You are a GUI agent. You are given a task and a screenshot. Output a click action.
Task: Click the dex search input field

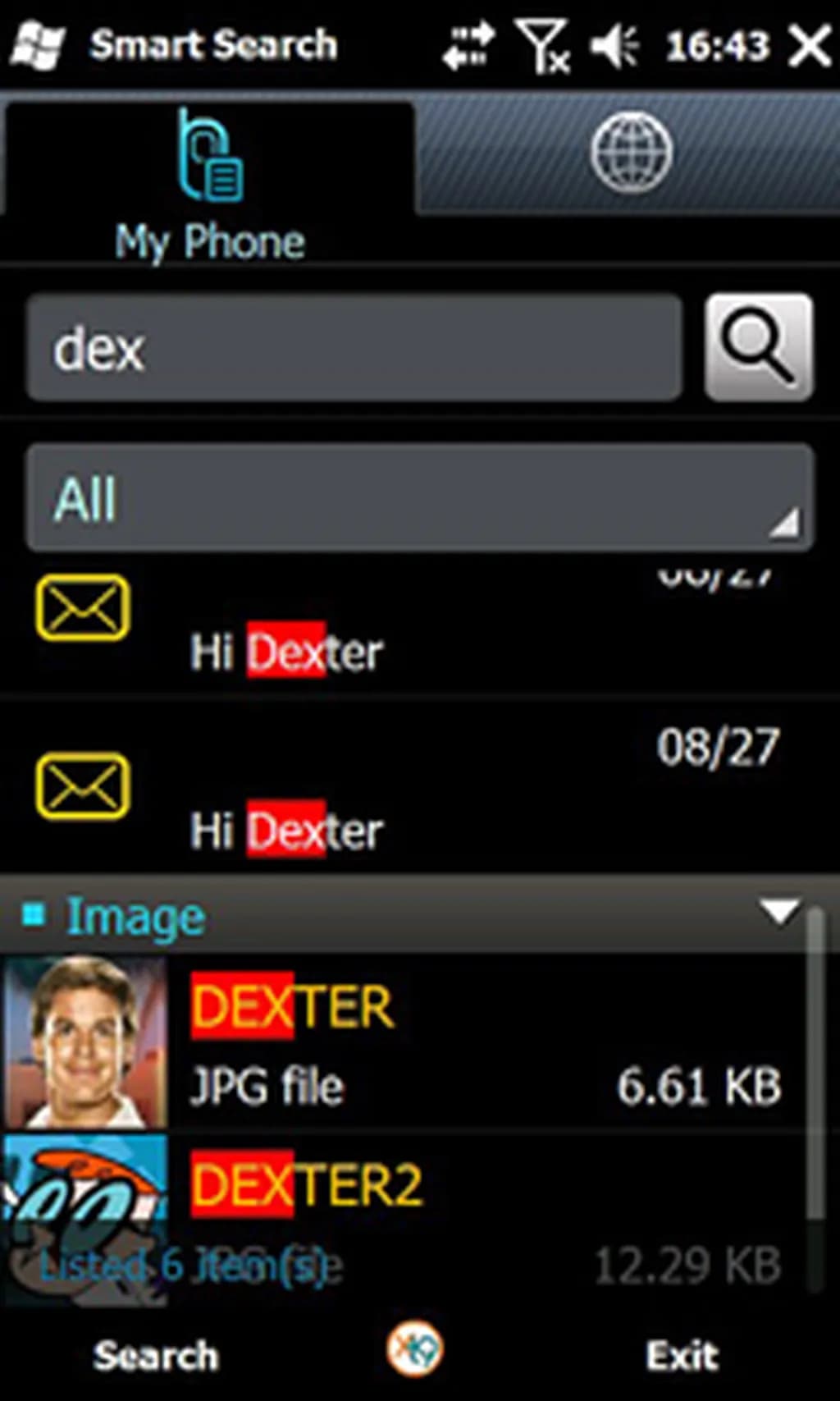353,348
